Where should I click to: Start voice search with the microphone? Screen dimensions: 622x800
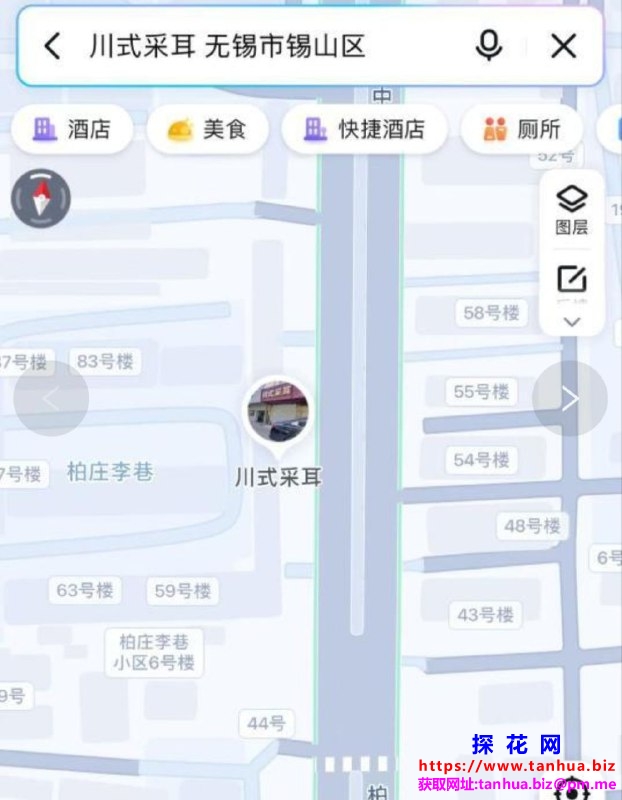[x=489, y=46]
